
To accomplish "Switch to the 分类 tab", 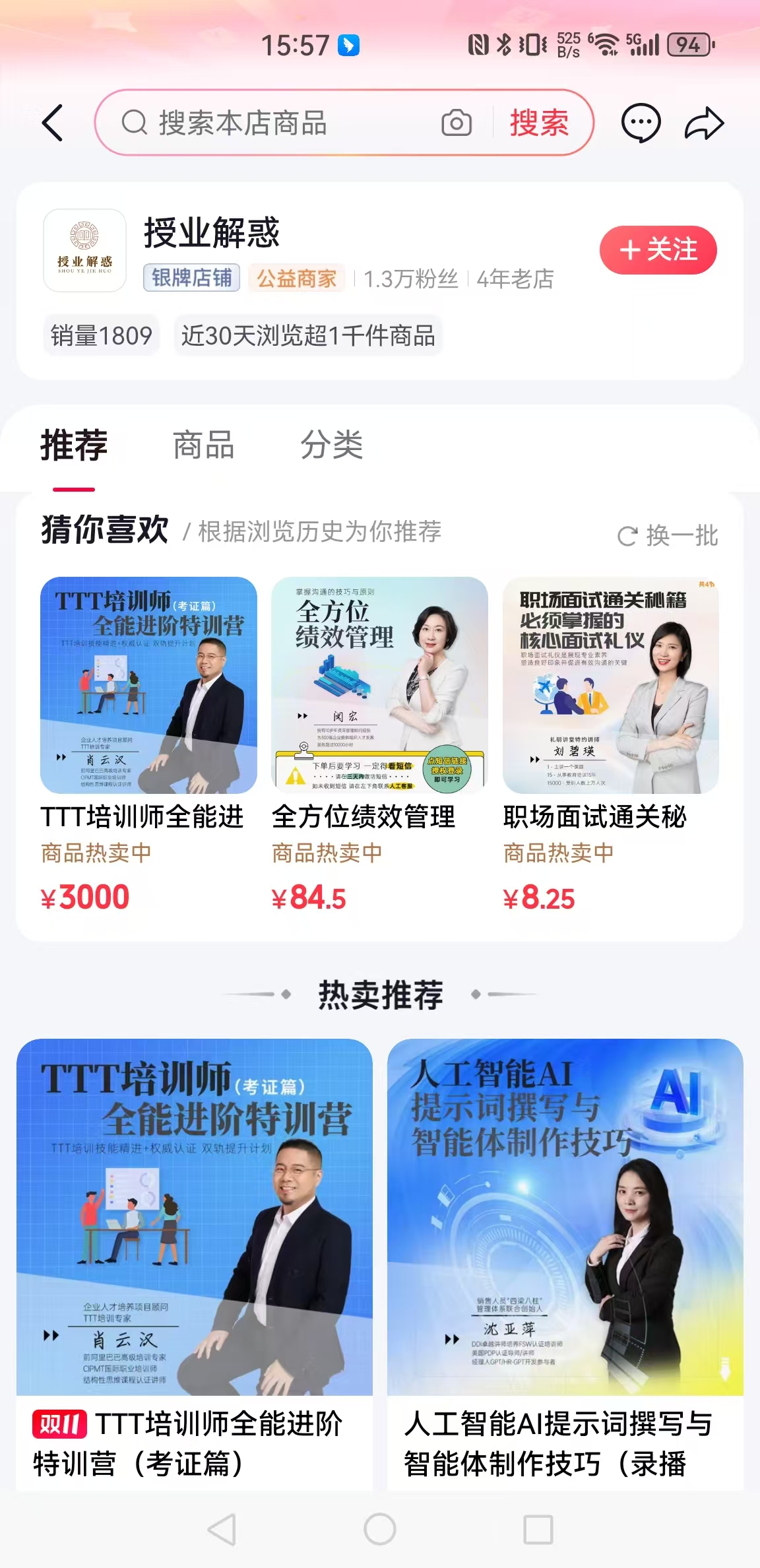I will pos(331,445).
